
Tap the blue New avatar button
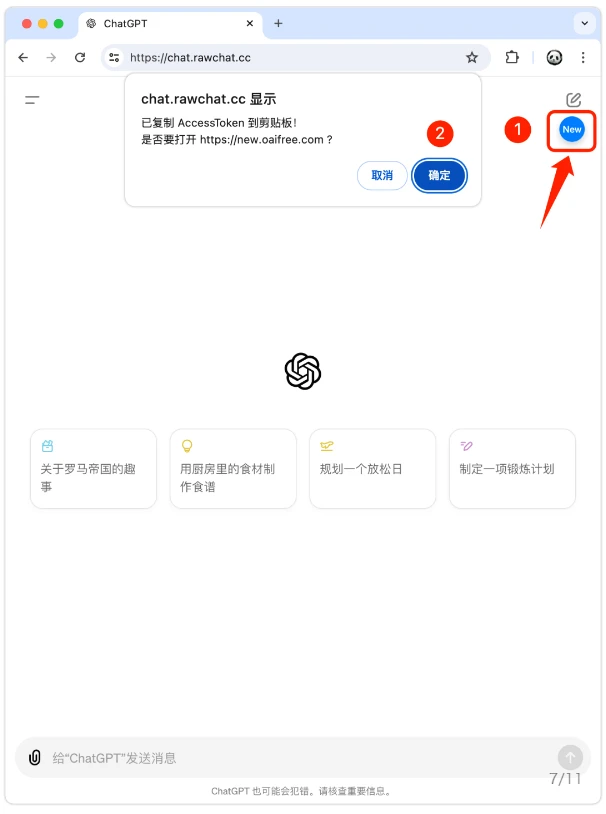571,129
